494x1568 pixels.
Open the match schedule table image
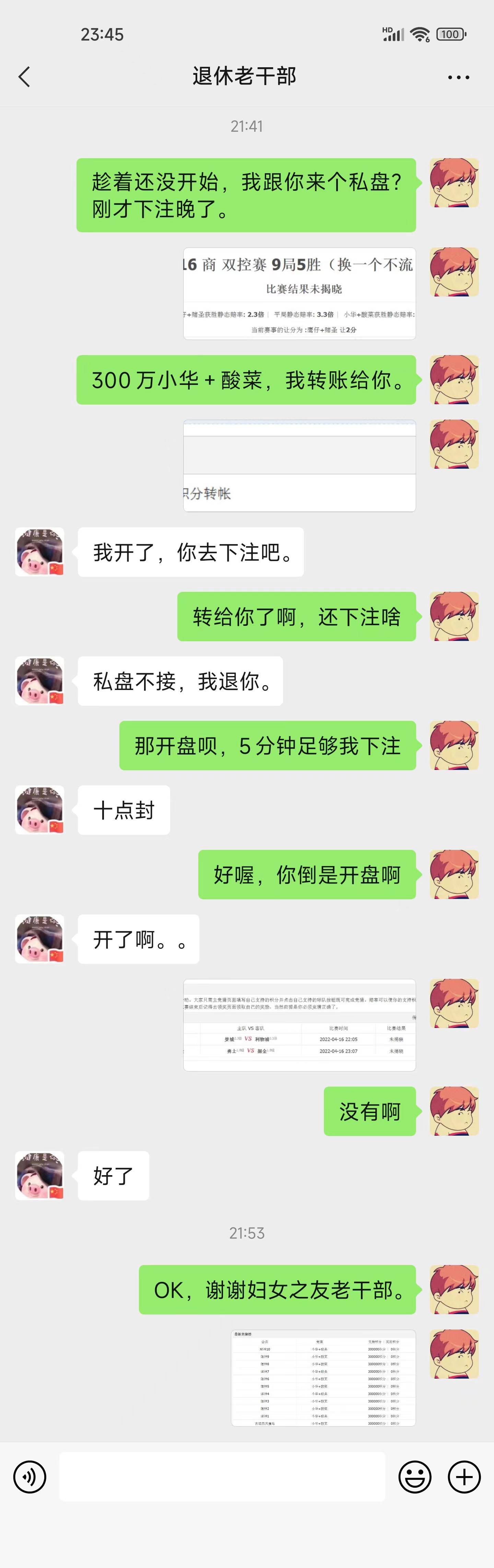tap(299, 1025)
